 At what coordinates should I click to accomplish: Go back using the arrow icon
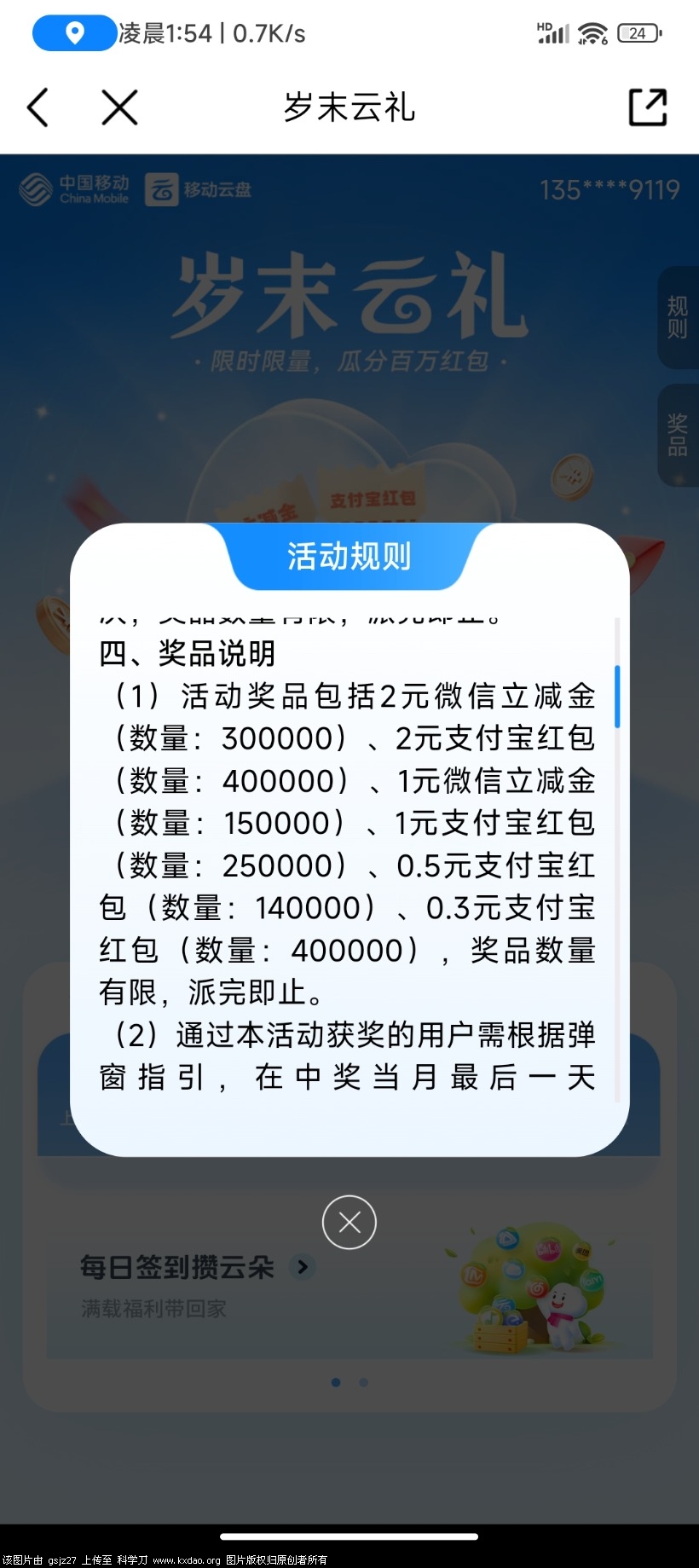pyautogui.click(x=38, y=108)
